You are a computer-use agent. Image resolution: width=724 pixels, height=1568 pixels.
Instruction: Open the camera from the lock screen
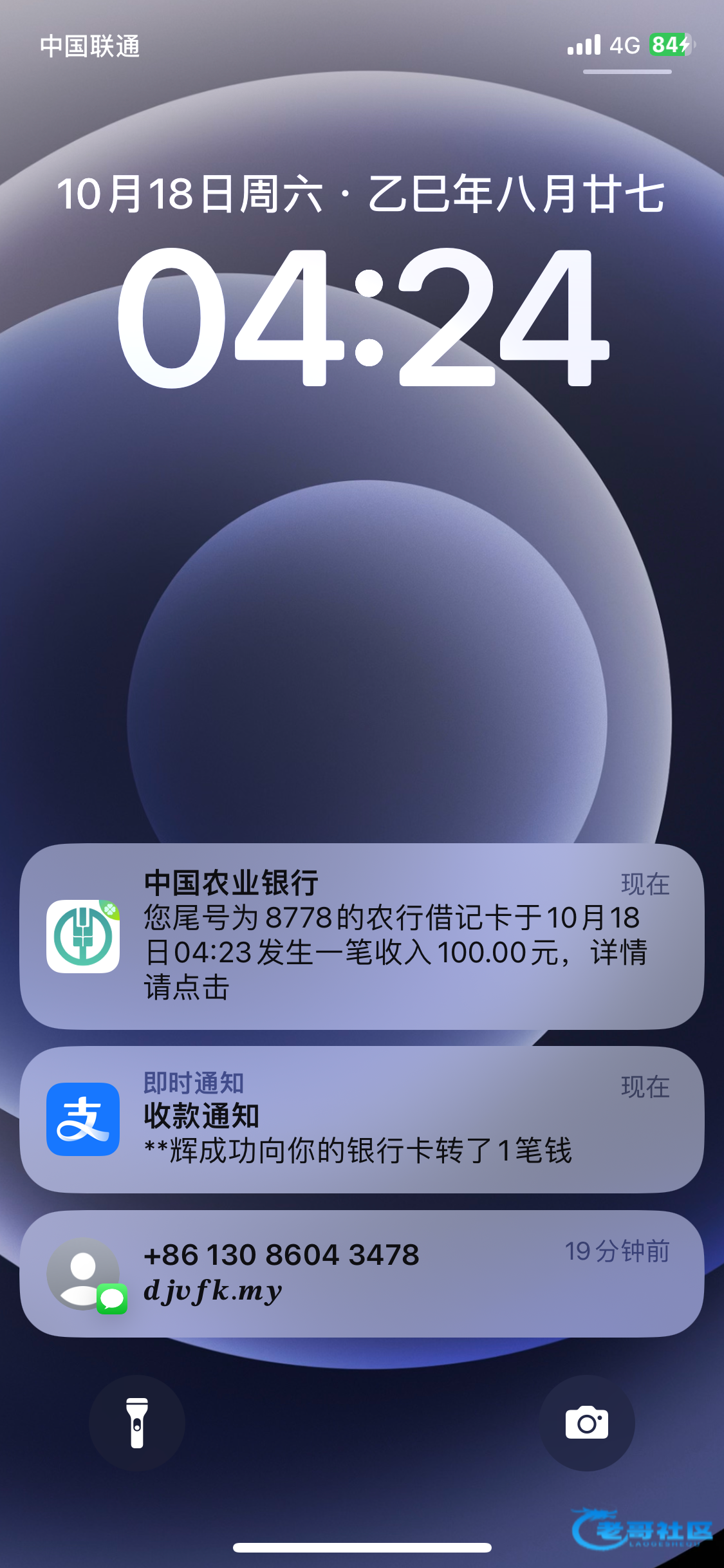(x=586, y=1423)
